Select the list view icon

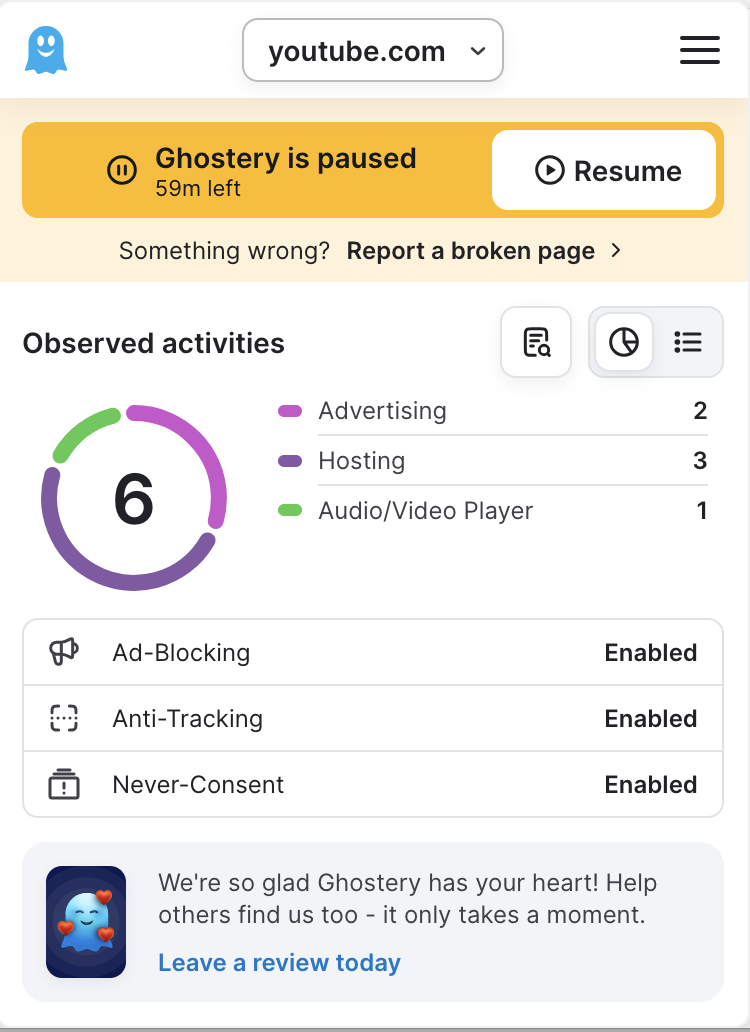coord(688,342)
